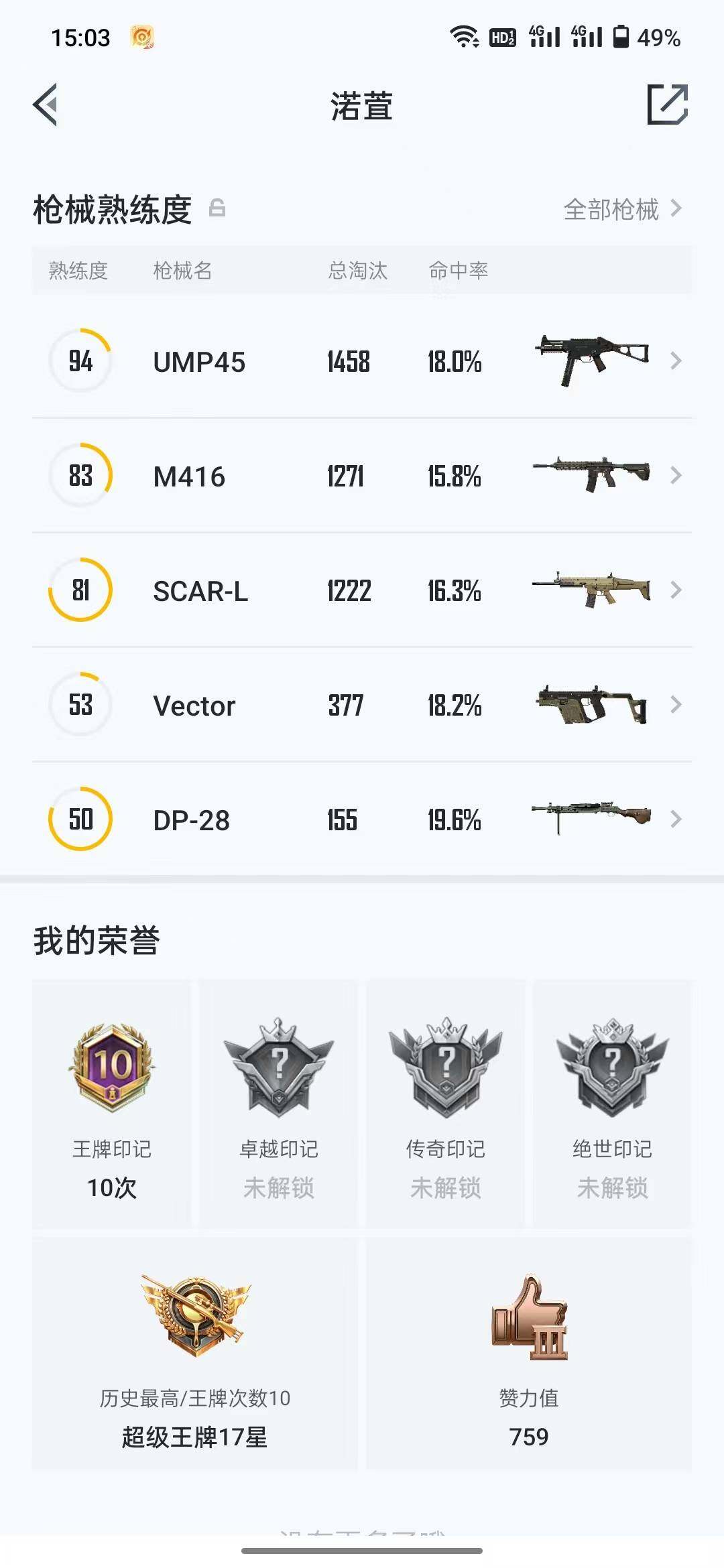The width and height of the screenshot is (724, 1568).
Task: Open the UMP45 weapon thumbnail image
Action: pyautogui.click(x=593, y=361)
